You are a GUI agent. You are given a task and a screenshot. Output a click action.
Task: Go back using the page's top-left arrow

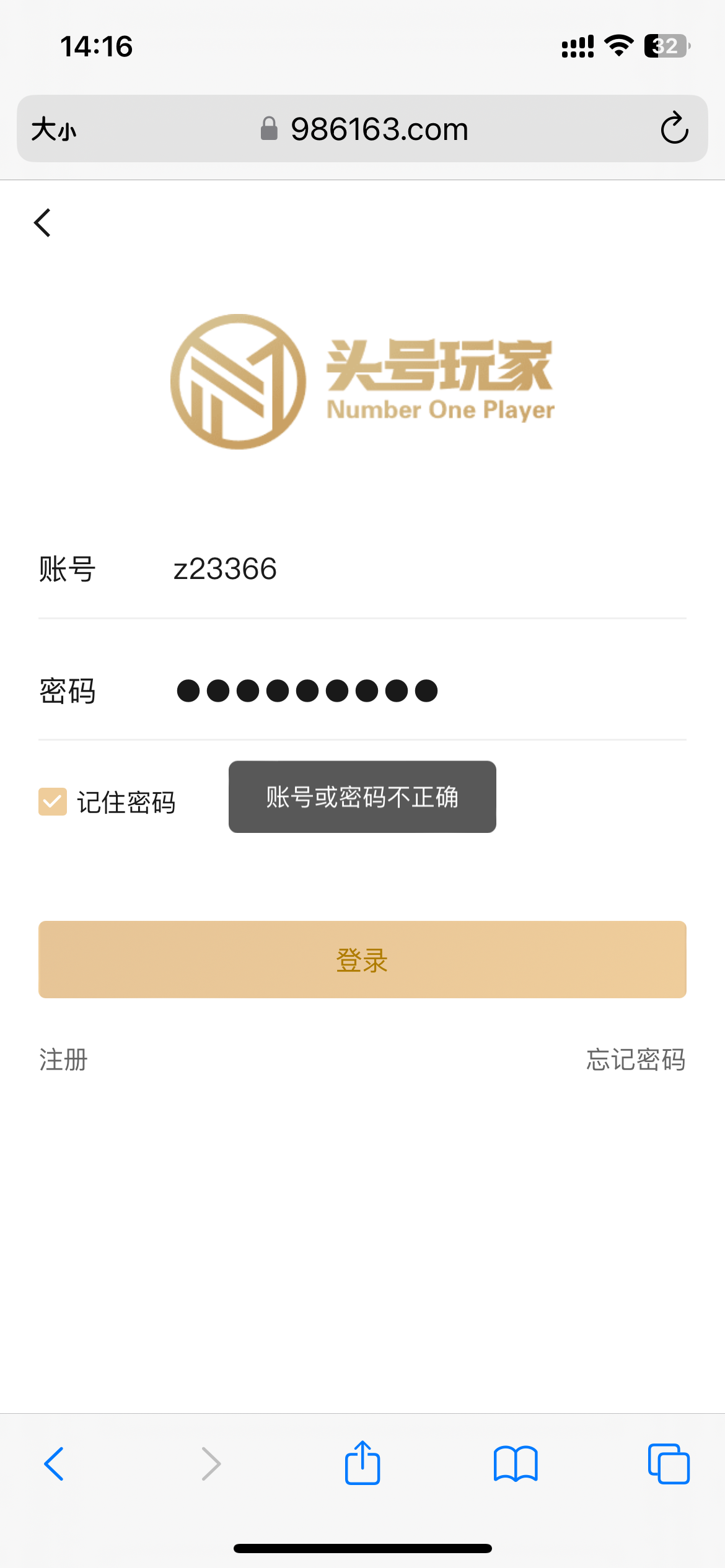pos(42,223)
